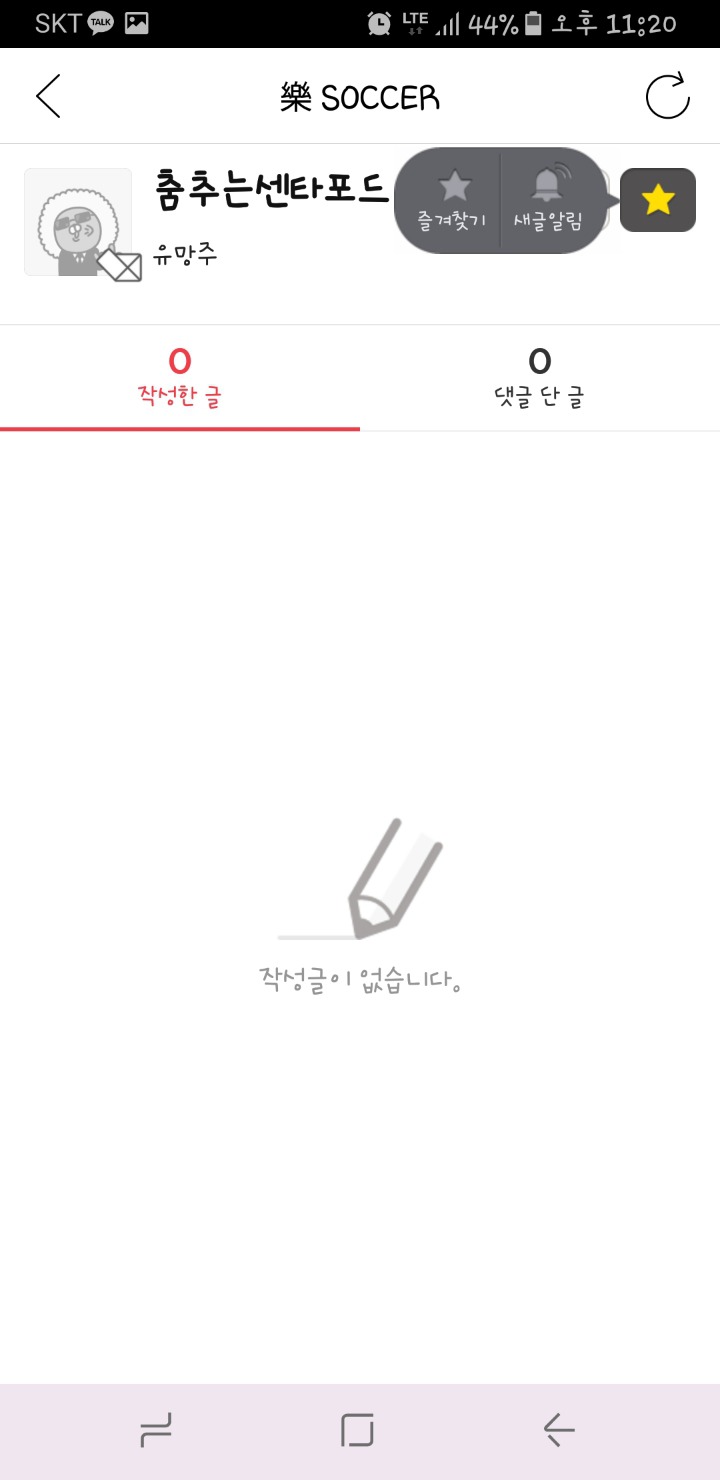Enable 새글알림 new post alerts
The image size is (720, 1480).
(x=548, y=199)
